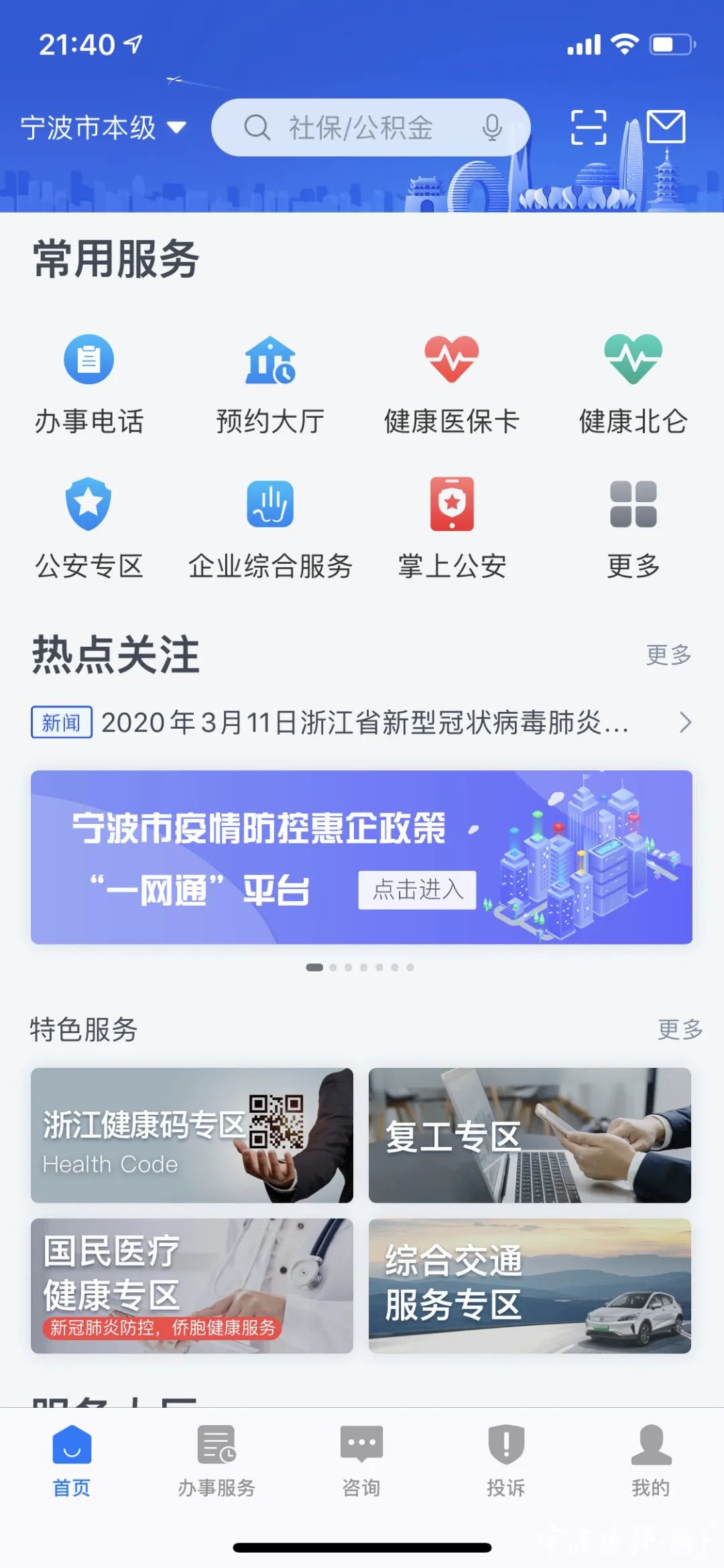Image resolution: width=724 pixels, height=1568 pixels.
Task: Open the 2020年3月11日 news item
Action: 362,723
